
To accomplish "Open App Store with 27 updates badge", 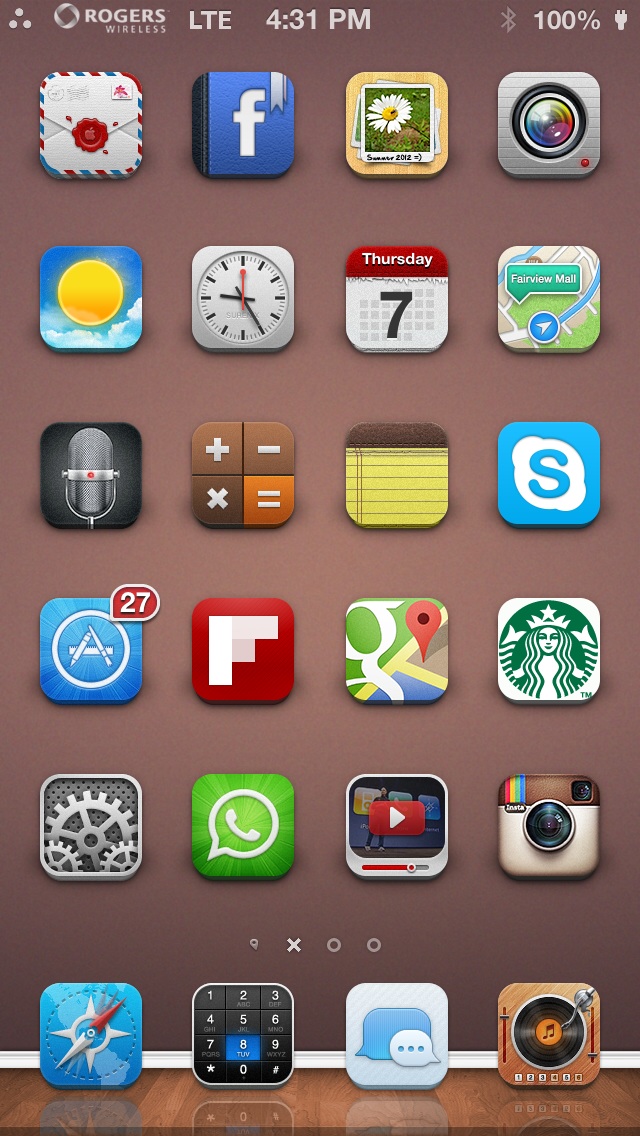I will coord(91,651).
